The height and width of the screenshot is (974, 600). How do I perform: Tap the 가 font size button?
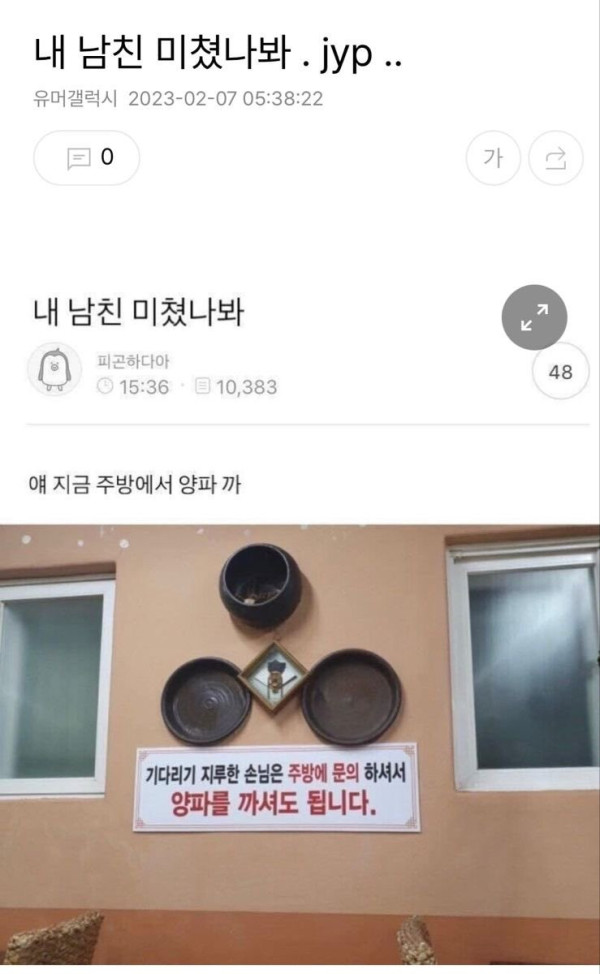(x=493, y=158)
